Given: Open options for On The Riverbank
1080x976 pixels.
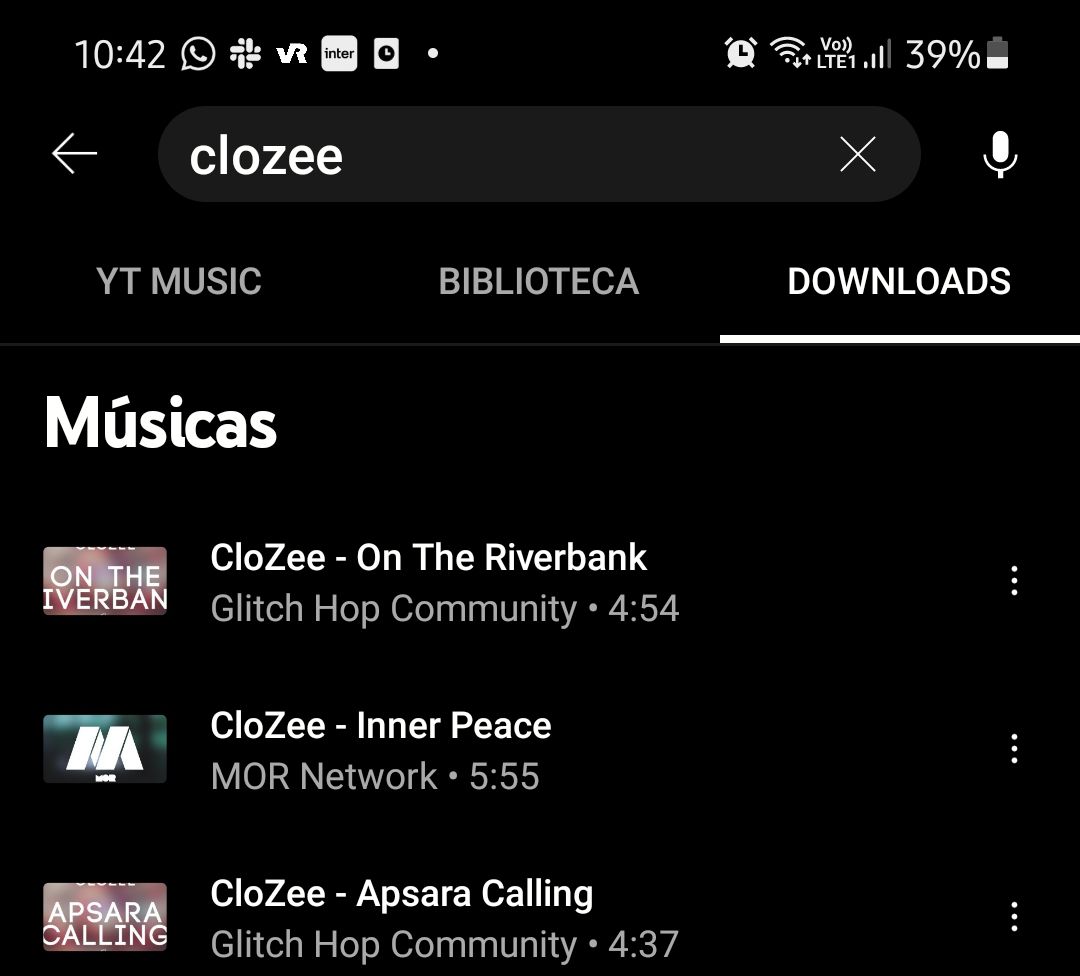Looking at the screenshot, I should 1014,581.
